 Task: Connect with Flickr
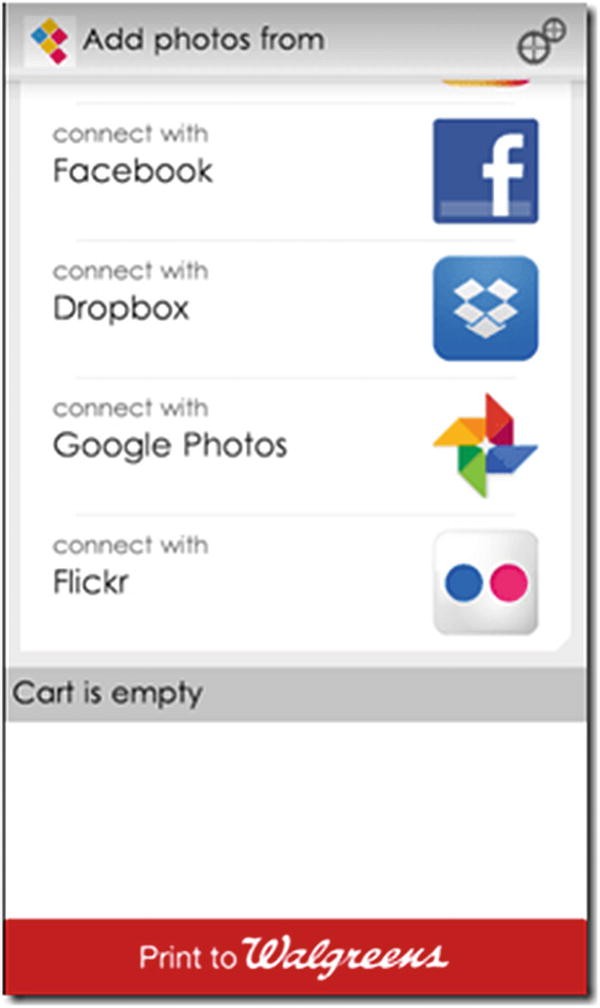click(295, 582)
